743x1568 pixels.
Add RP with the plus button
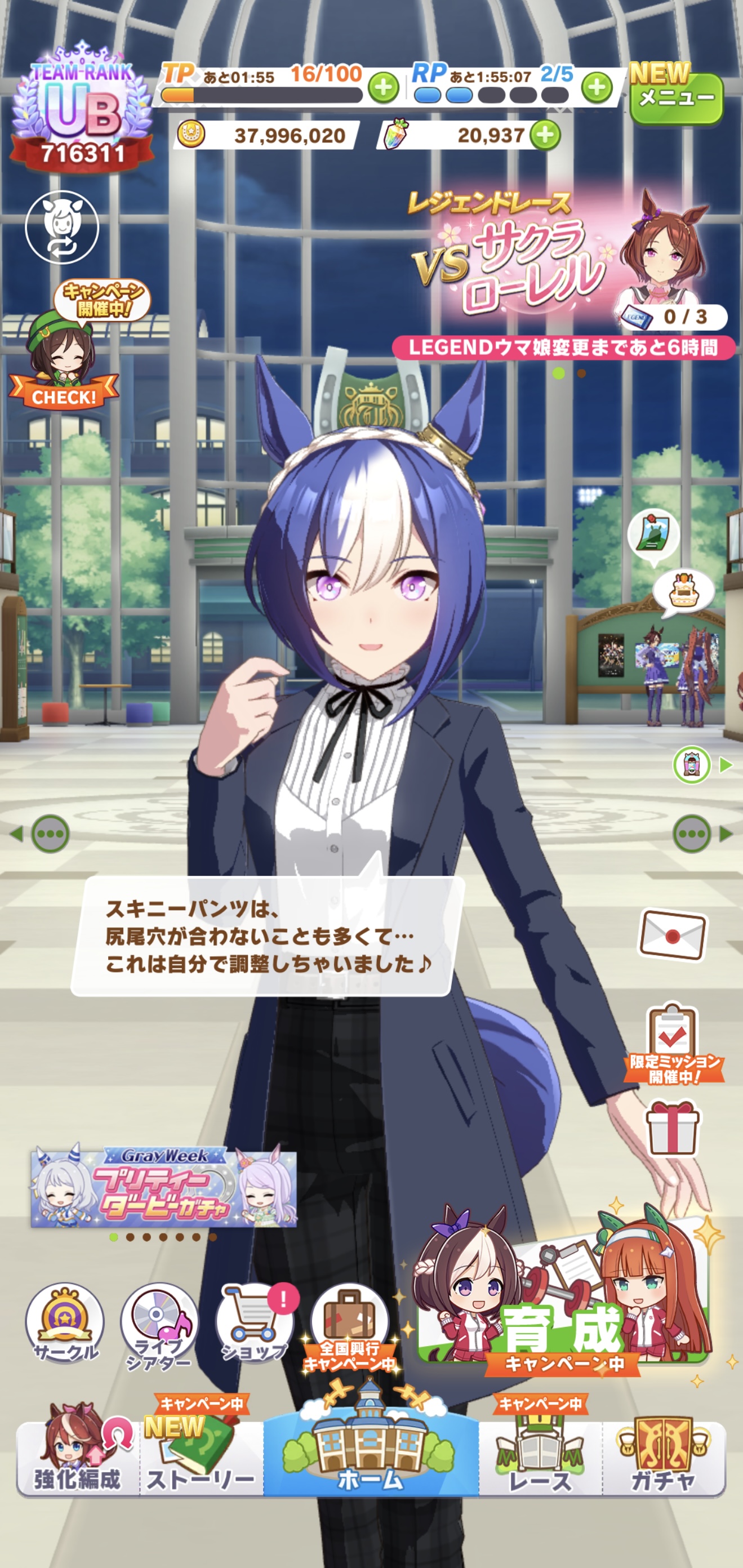click(x=598, y=88)
